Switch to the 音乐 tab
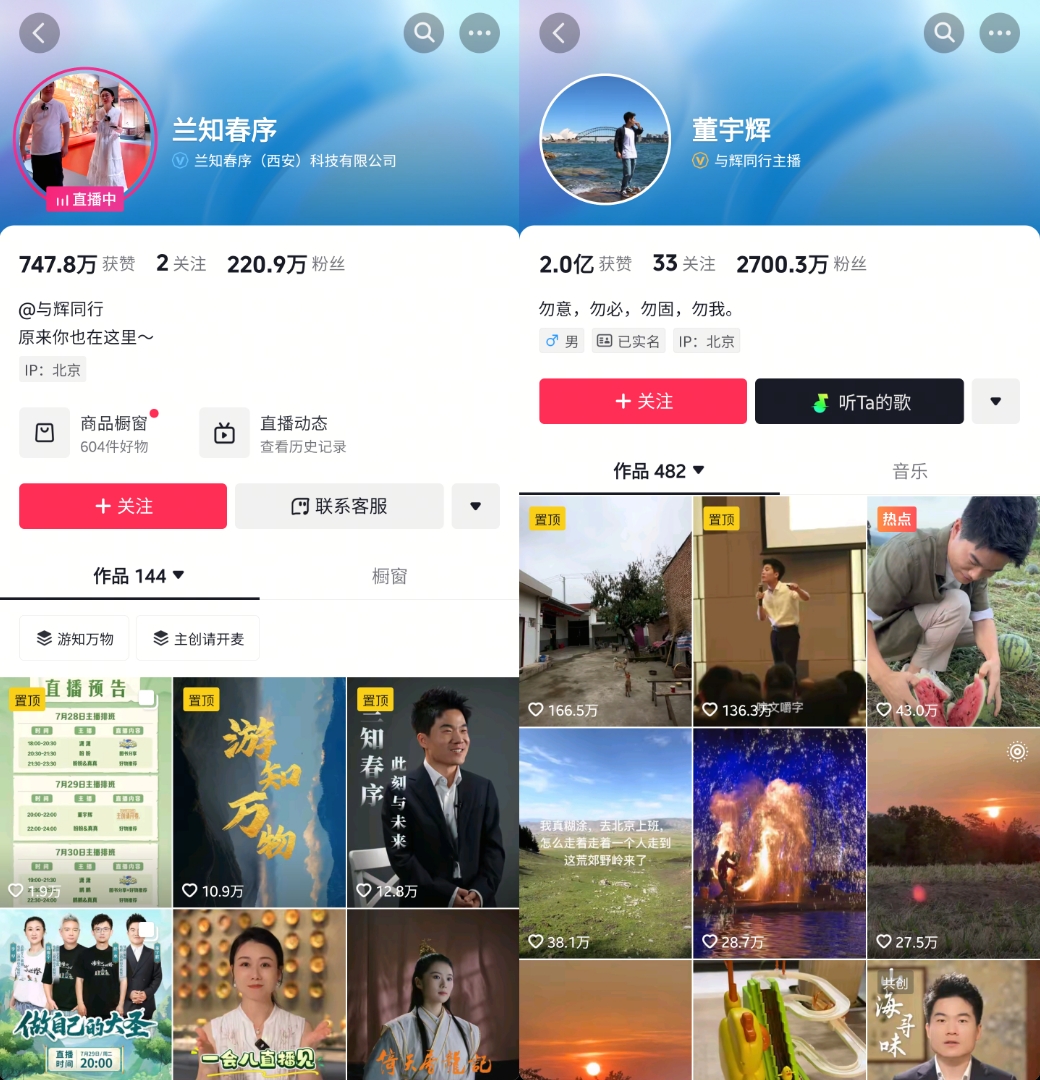This screenshot has width=1040, height=1080. click(x=910, y=471)
